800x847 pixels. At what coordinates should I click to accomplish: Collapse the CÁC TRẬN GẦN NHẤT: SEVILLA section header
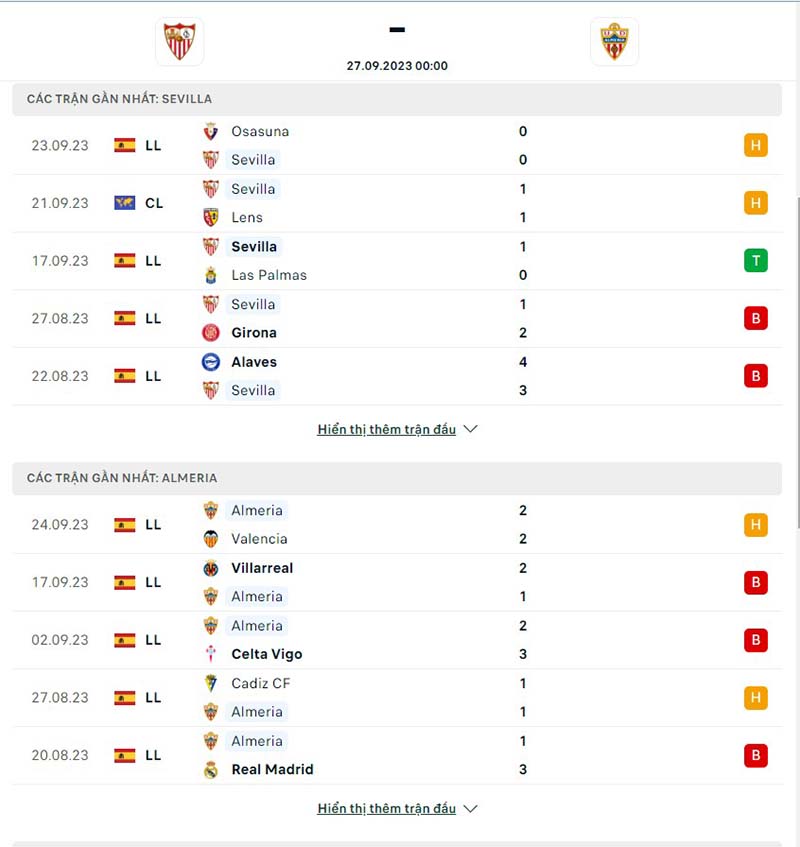(x=125, y=98)
